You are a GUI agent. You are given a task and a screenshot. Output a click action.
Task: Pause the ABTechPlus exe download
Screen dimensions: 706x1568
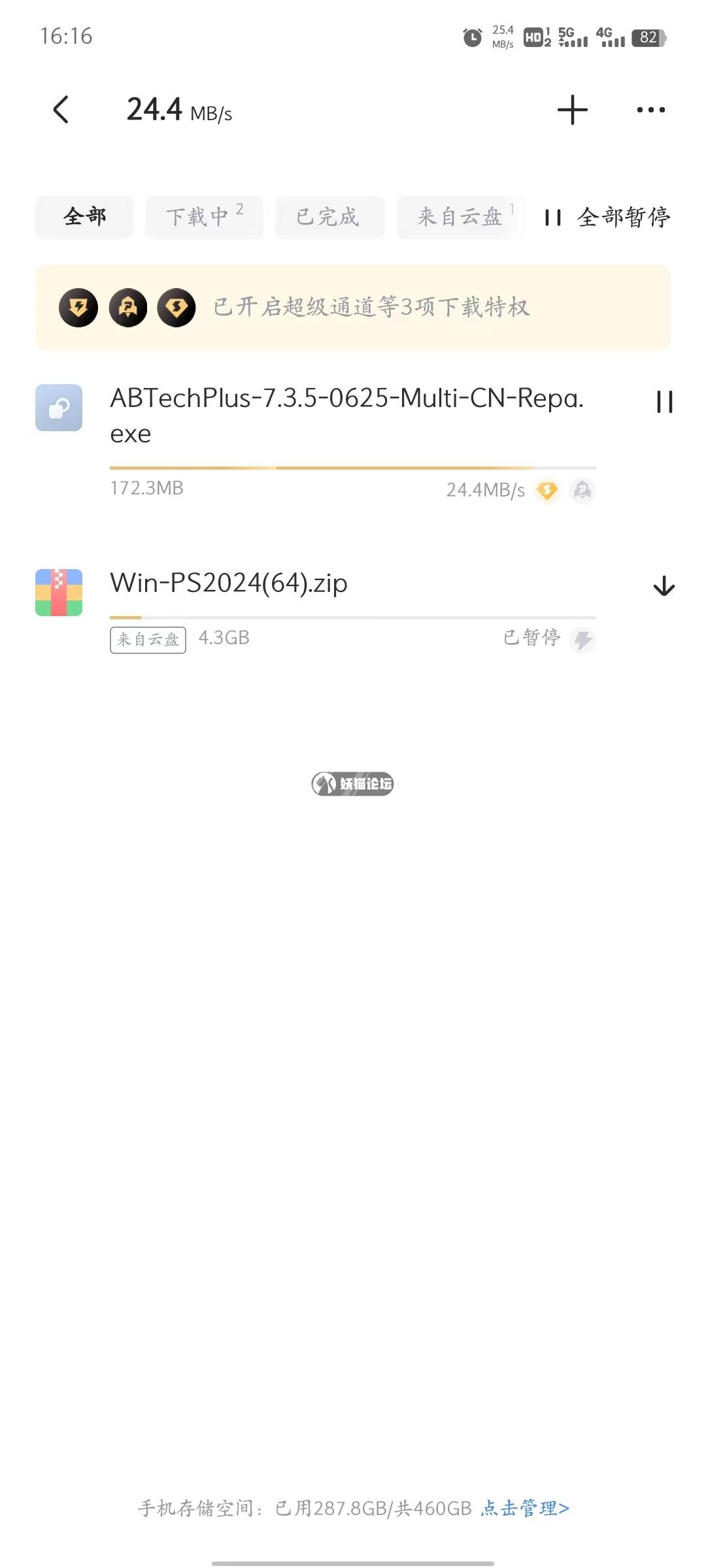click(x=664, y=402)
